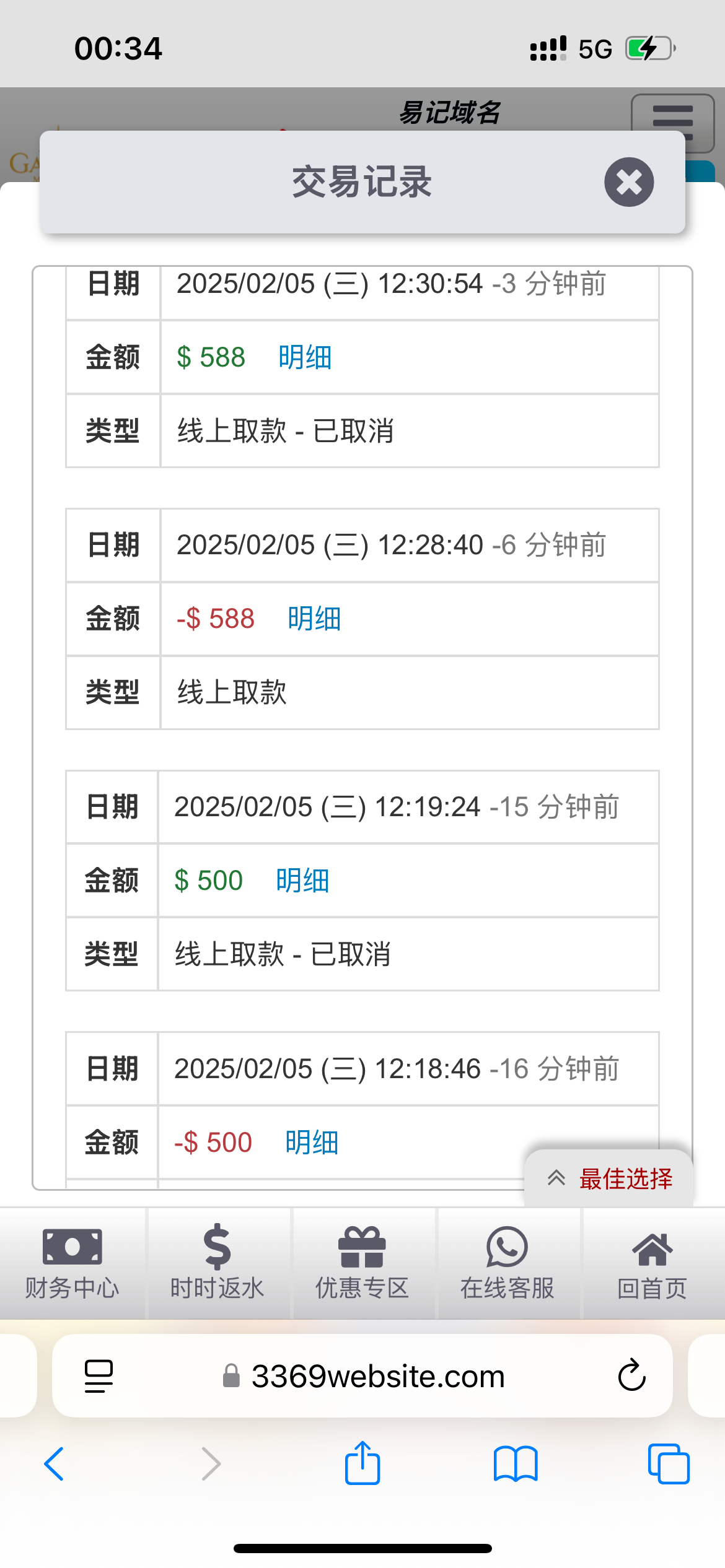Close the 交易记录 dialog
The height and width of the screenshot is (1568, 725).
pyautogui.click(x=629, y=182)
